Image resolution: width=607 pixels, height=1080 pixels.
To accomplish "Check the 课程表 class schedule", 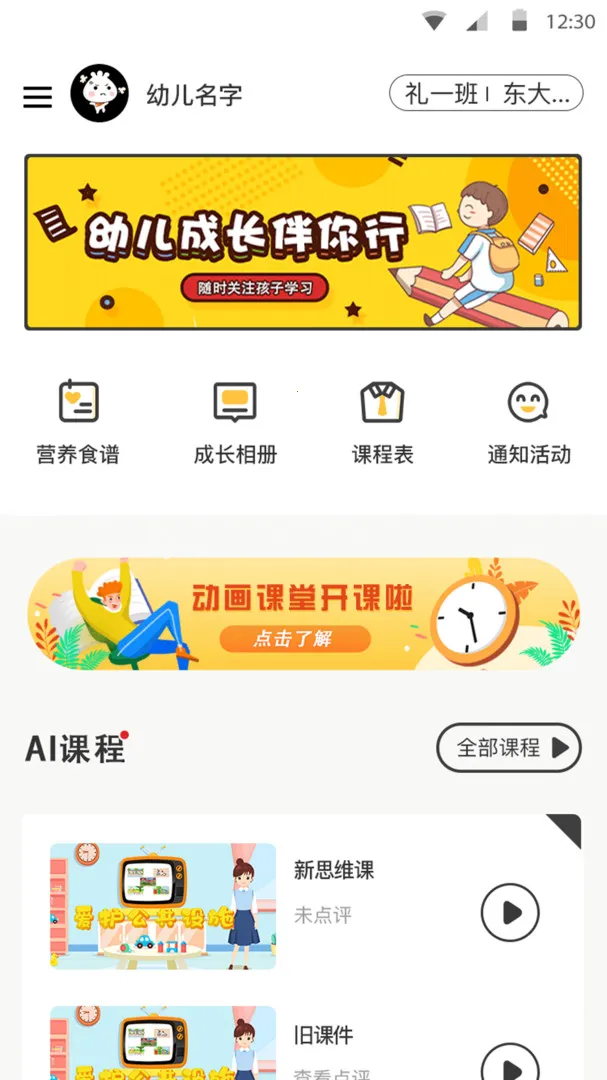I will [x=382, y=422].
